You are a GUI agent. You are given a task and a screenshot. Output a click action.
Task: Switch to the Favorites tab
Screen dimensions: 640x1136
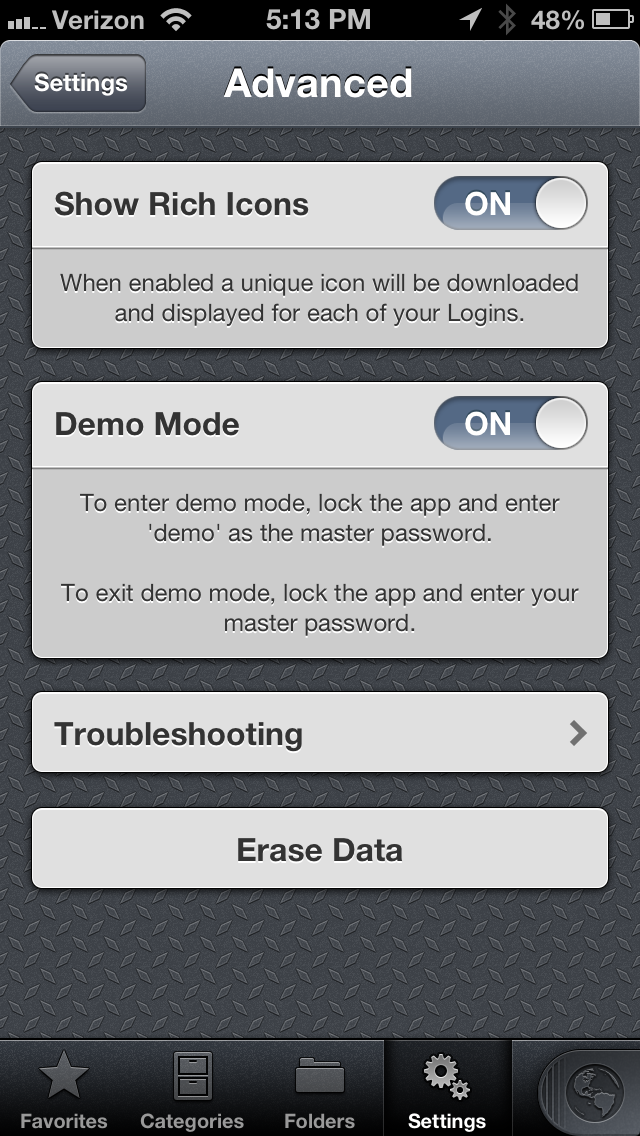(64, 1089)
